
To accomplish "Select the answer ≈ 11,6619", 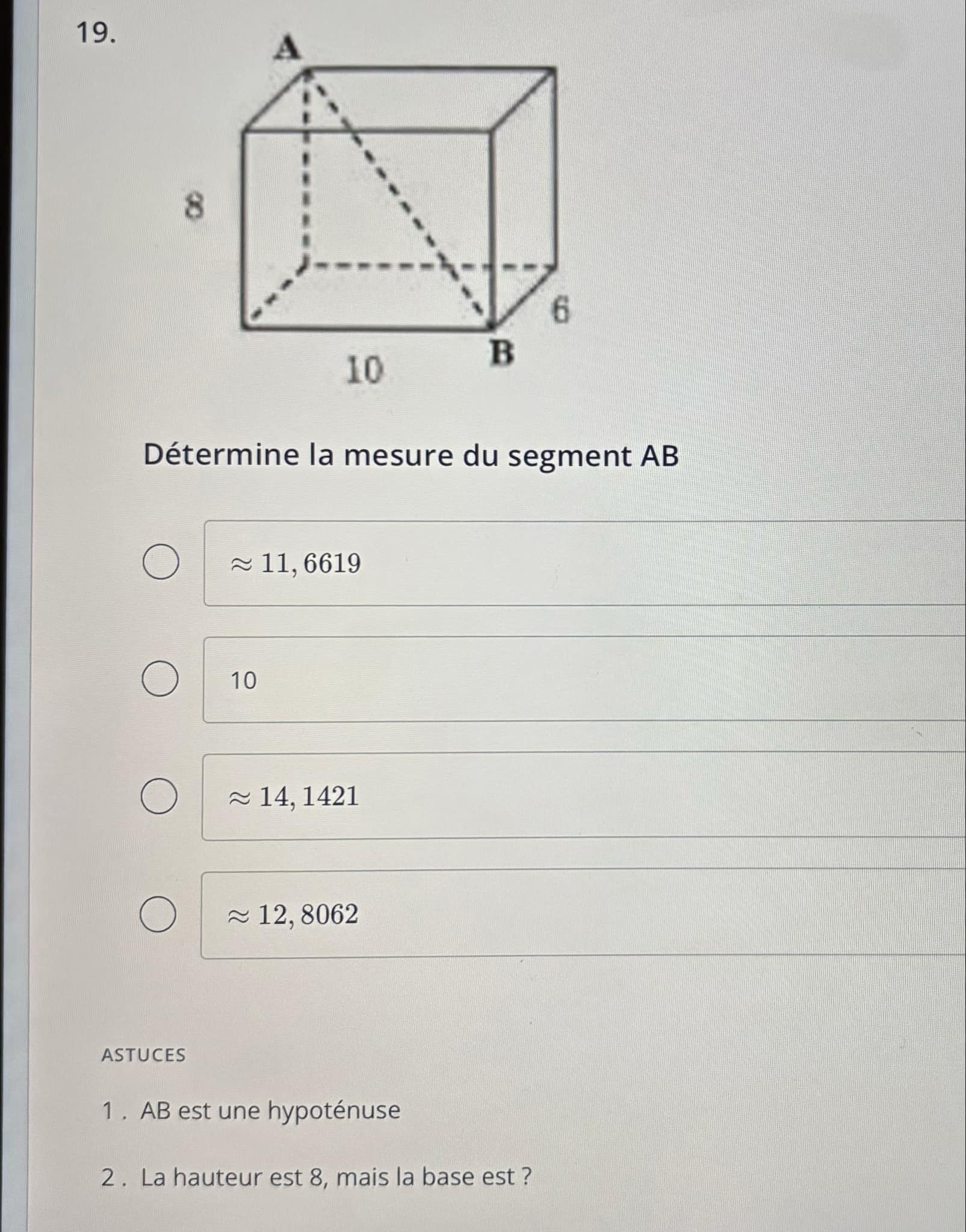I will pos(161,562).
